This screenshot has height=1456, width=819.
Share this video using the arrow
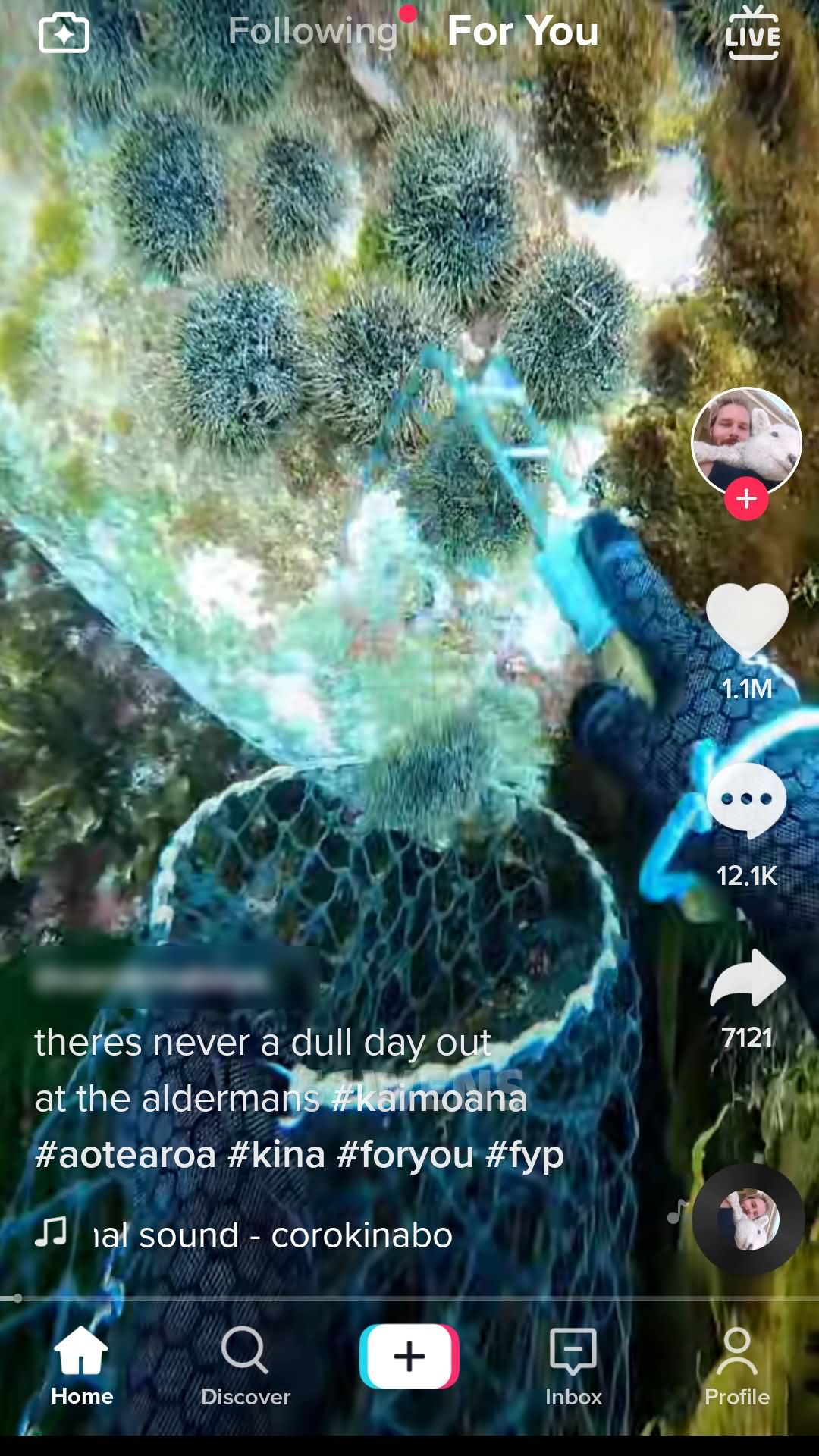coord(748,979)
